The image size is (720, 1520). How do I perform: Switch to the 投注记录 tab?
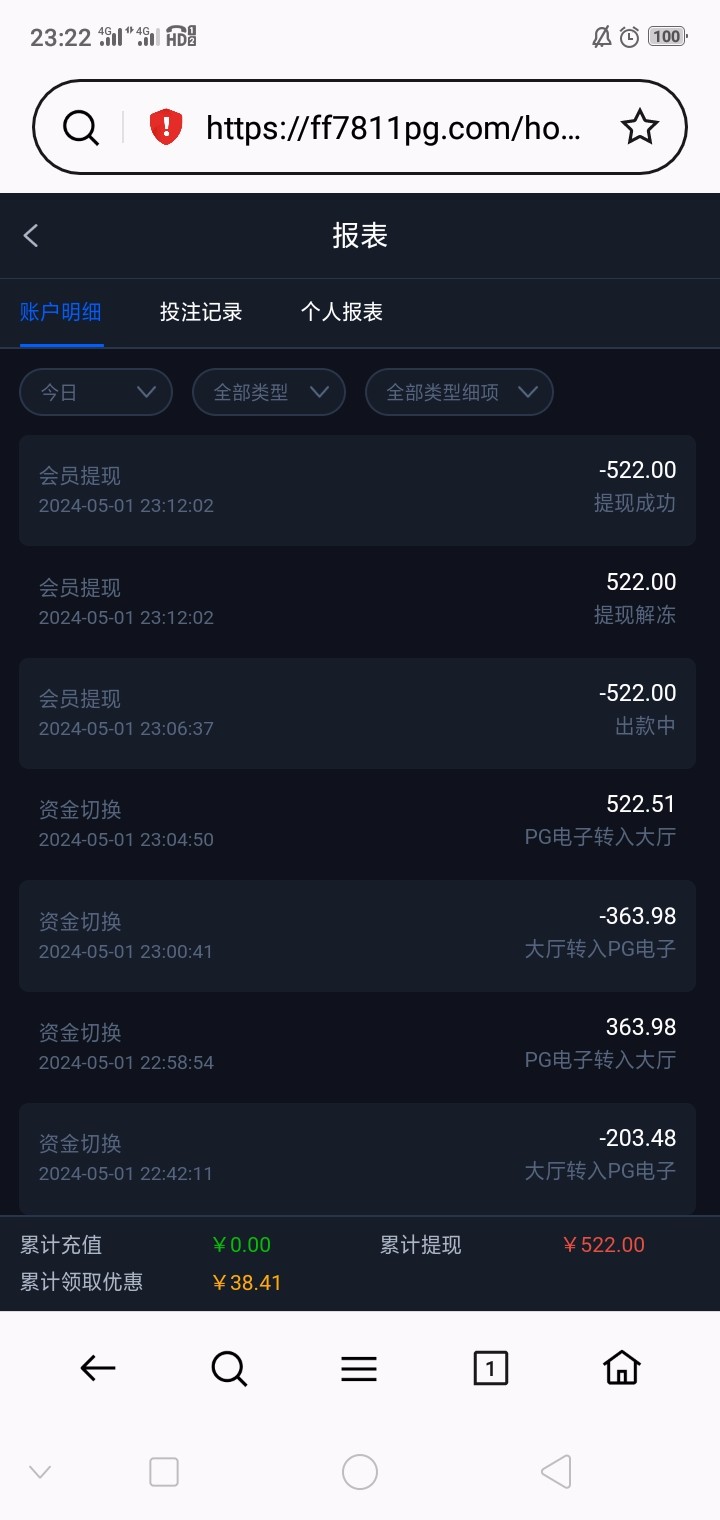(x=201, y=312)
